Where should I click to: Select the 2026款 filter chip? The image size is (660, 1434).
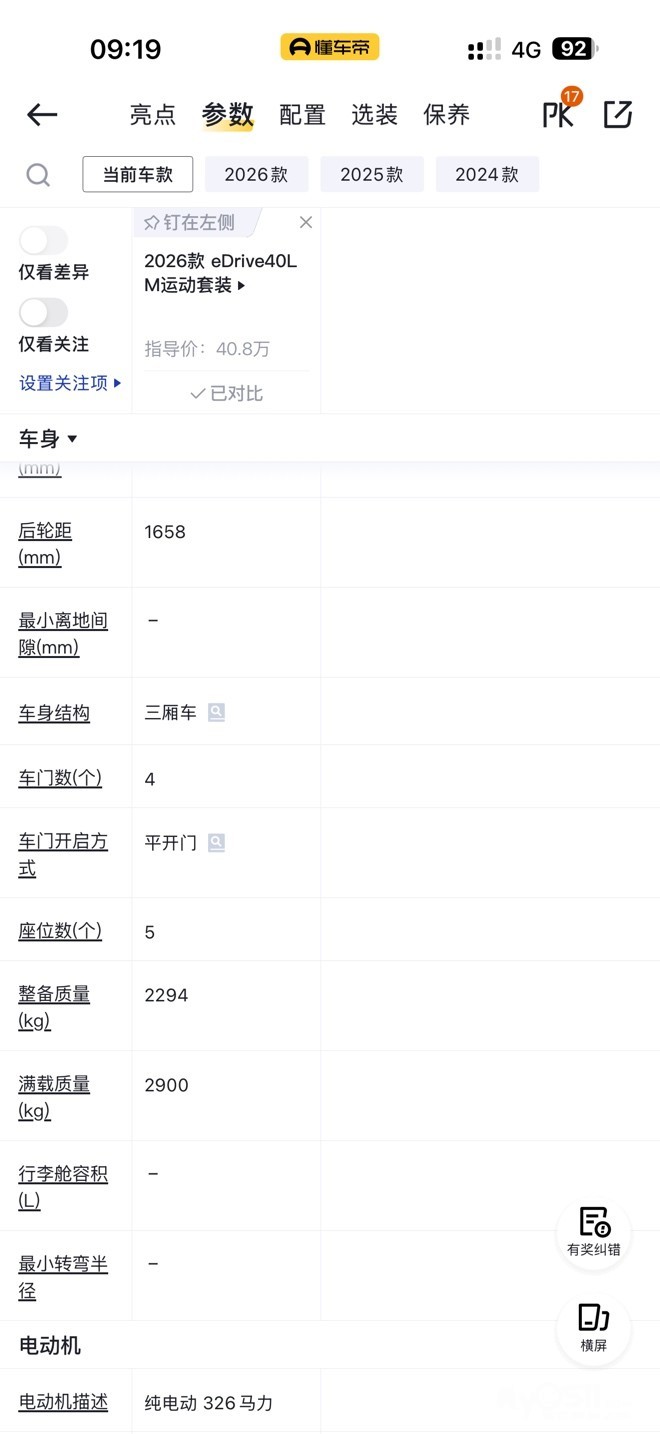point(256,174)
